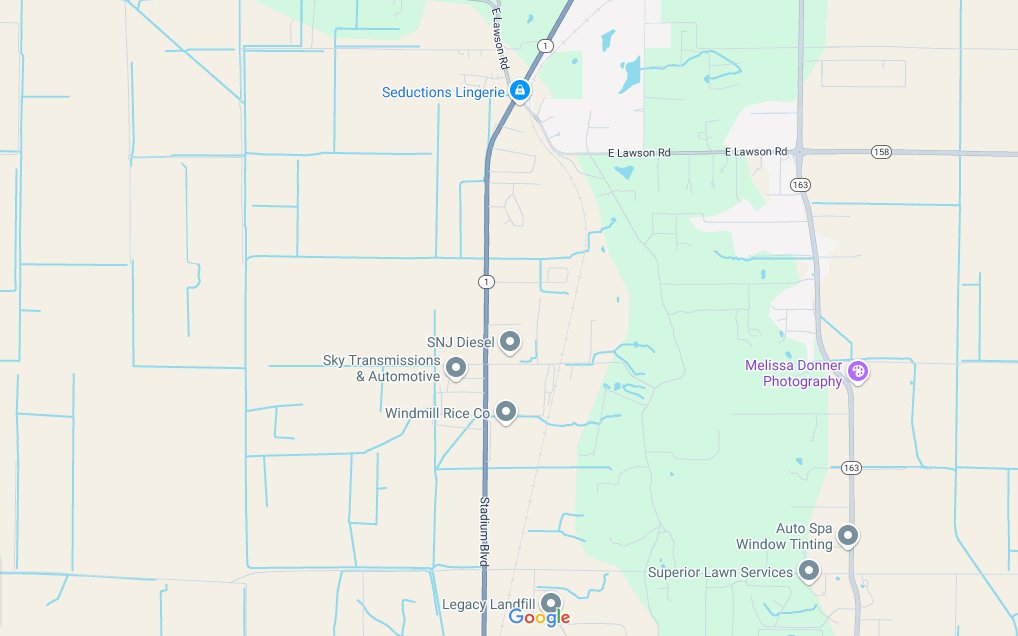Image resolution: width=1018 pixels, height=636 pixels.
Task: Tap the Sky Transmissions & Automotive pin
Action: (x=456, y=368)
